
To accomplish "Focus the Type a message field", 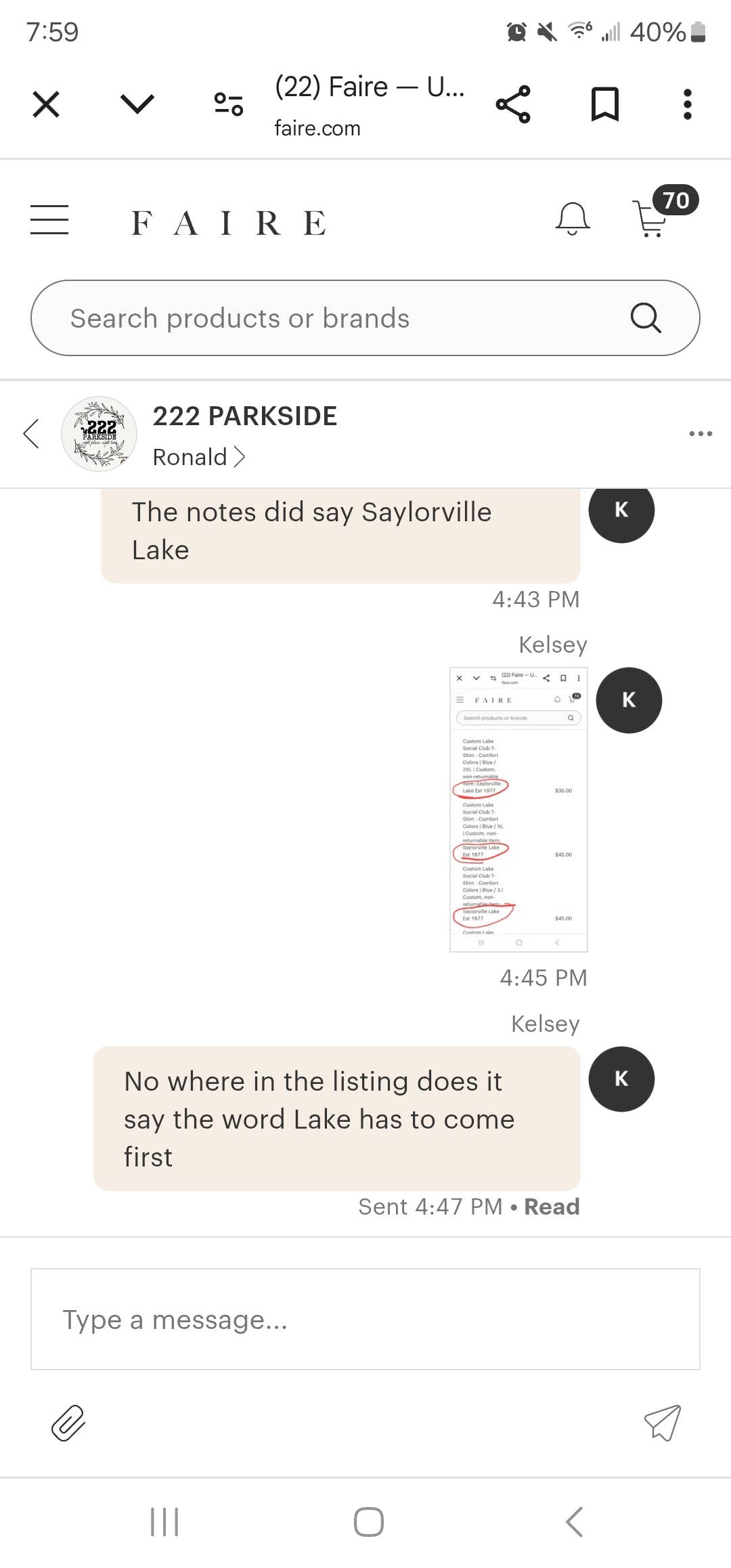I will tap(365, 1320).
